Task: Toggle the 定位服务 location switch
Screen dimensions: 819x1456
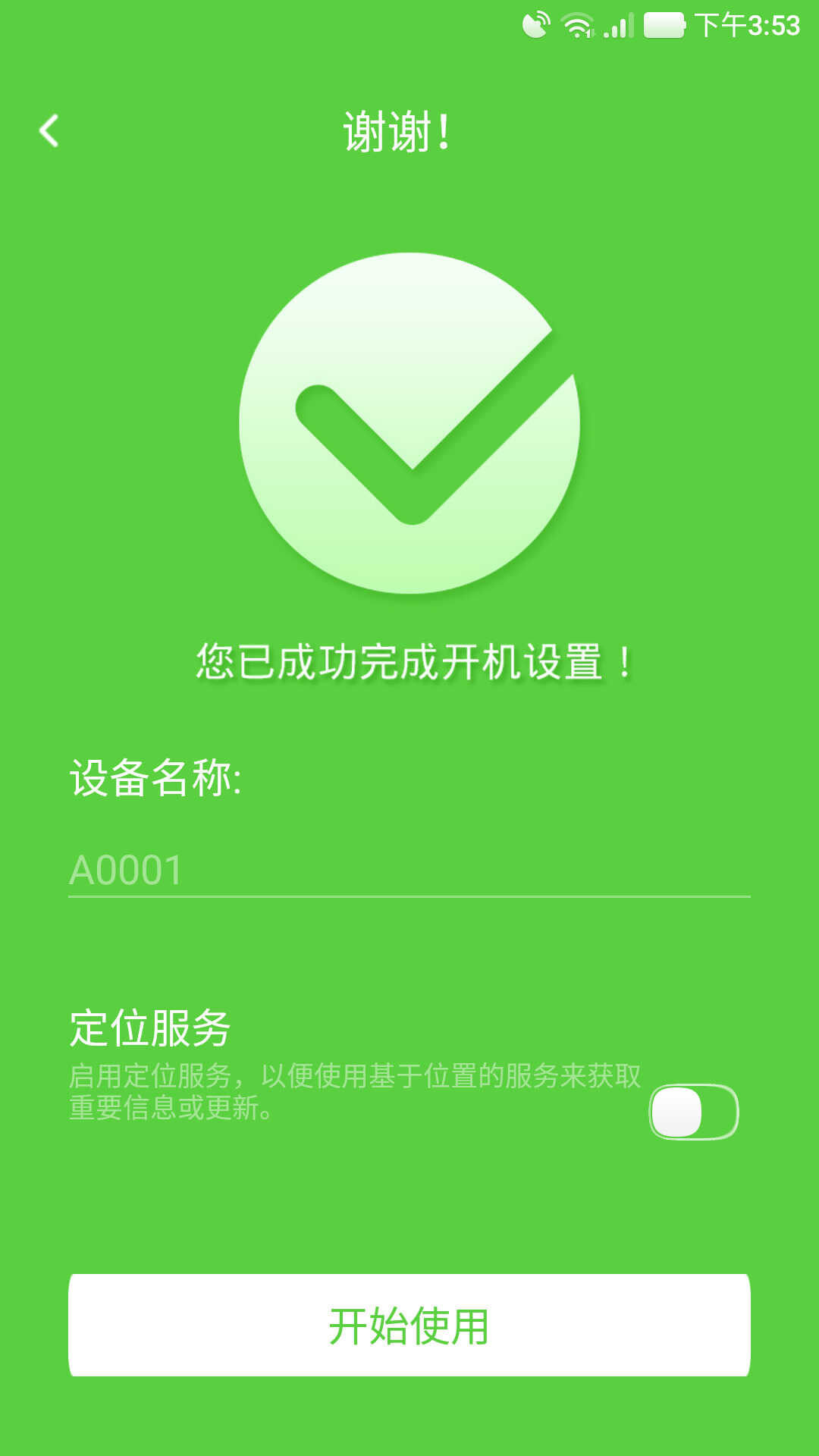Action: pos(693,1112)
